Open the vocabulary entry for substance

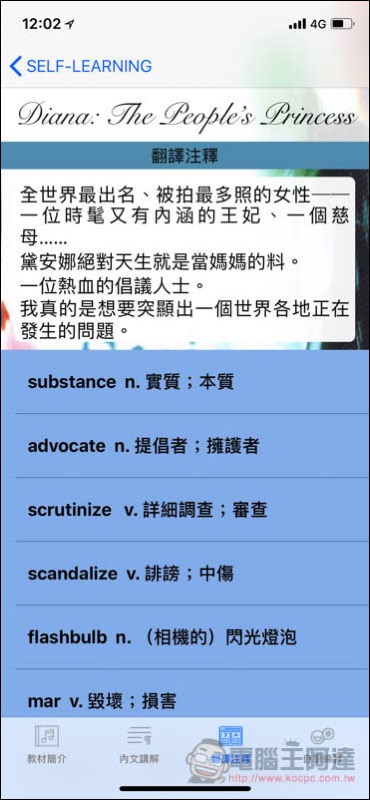click(185, 382)
